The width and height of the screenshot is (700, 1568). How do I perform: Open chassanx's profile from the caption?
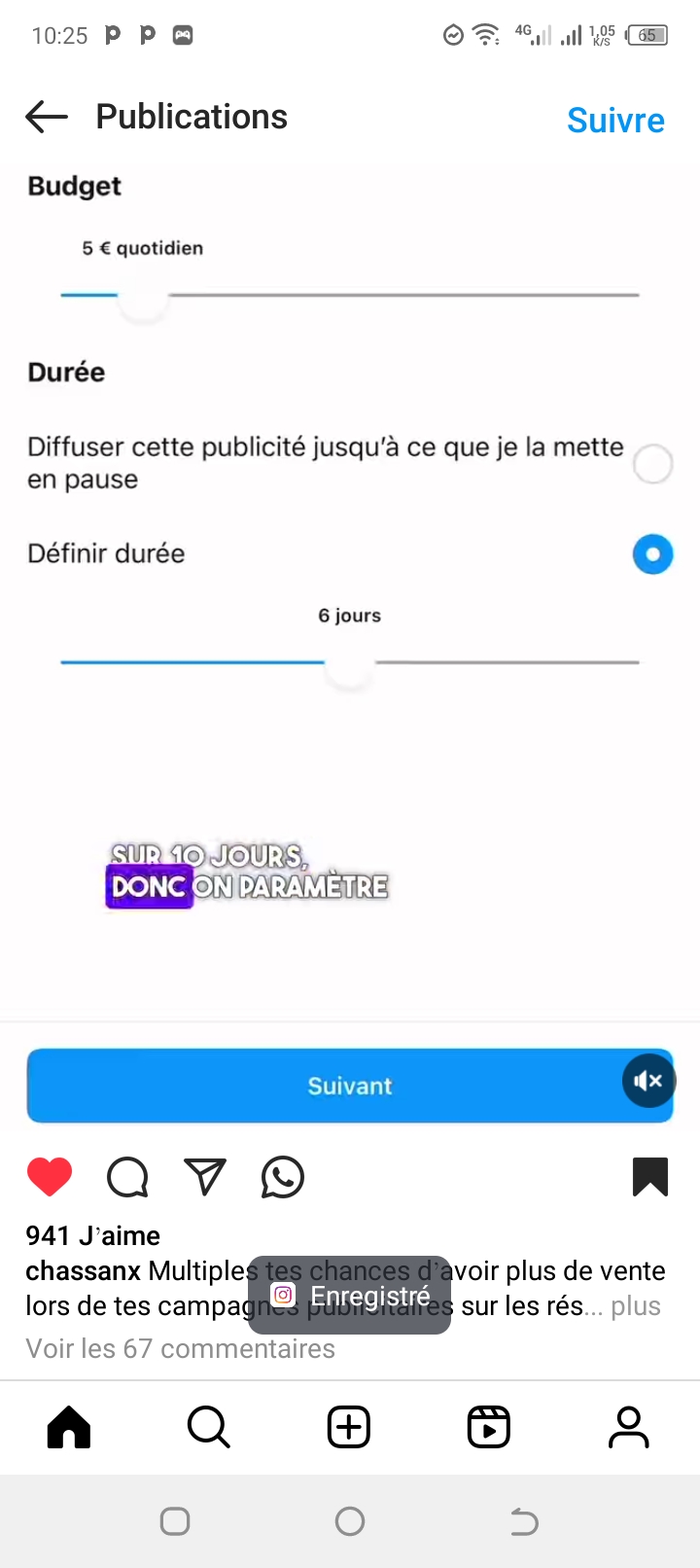click(84, 1271)
